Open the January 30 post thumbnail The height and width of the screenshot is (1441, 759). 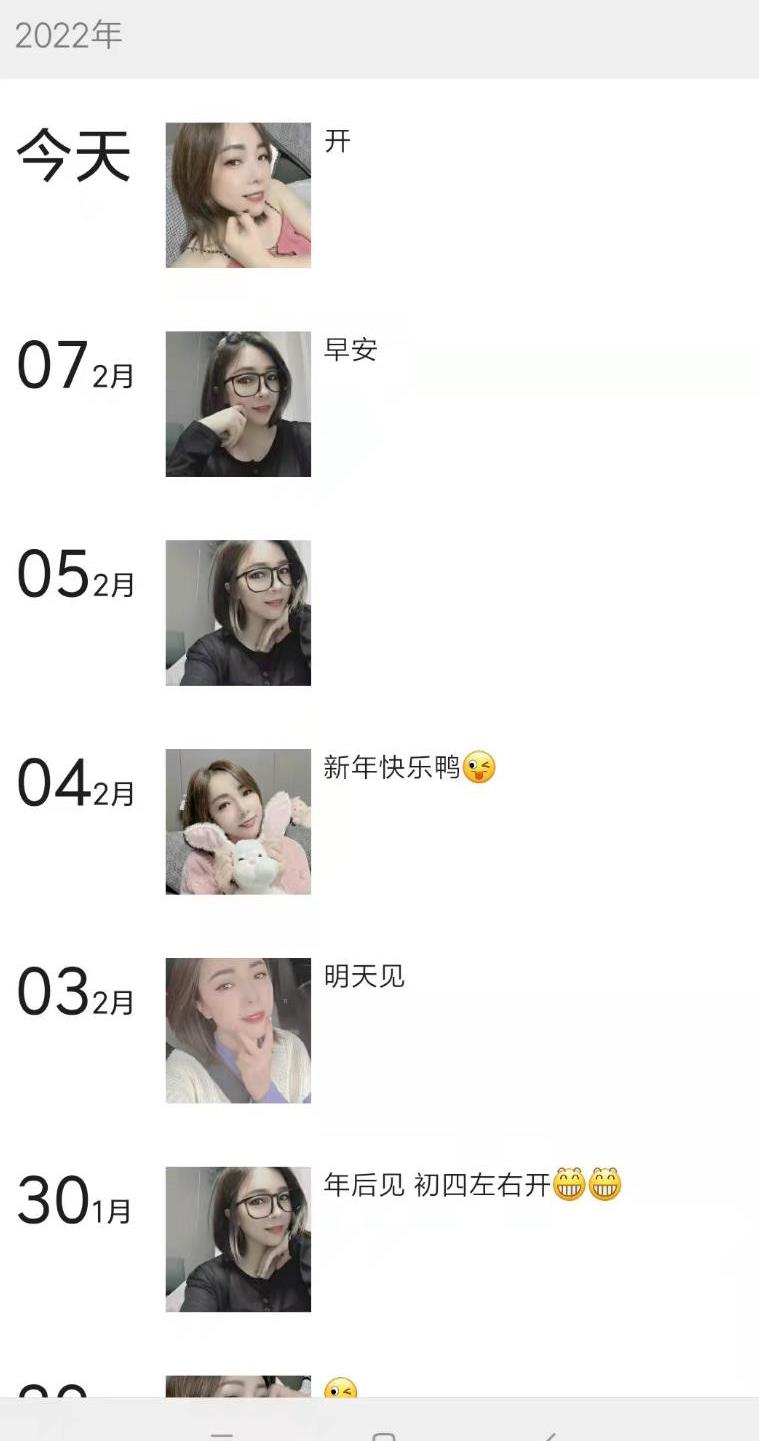[238, 1239]
